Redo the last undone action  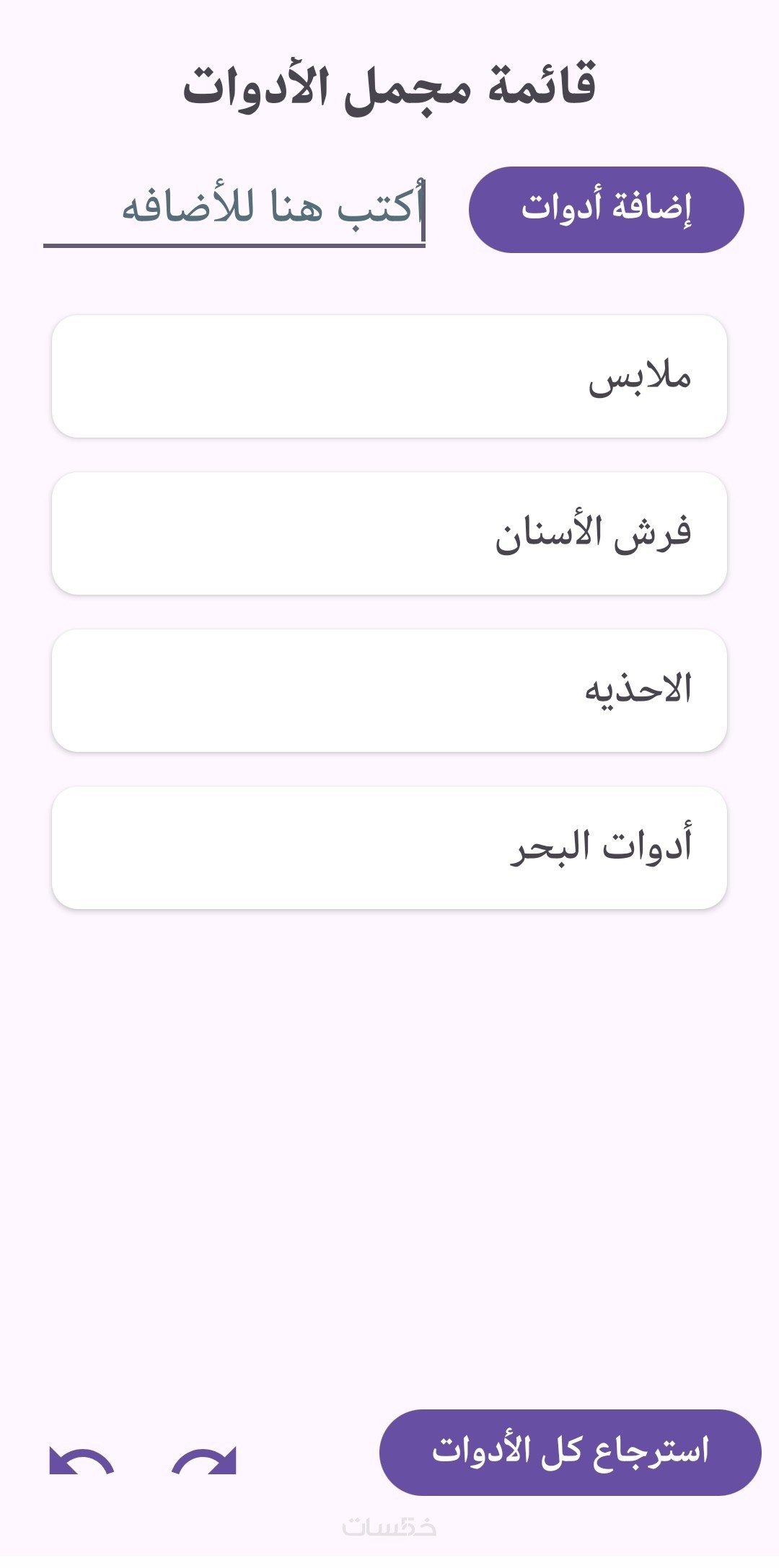tap(205, 1461)
